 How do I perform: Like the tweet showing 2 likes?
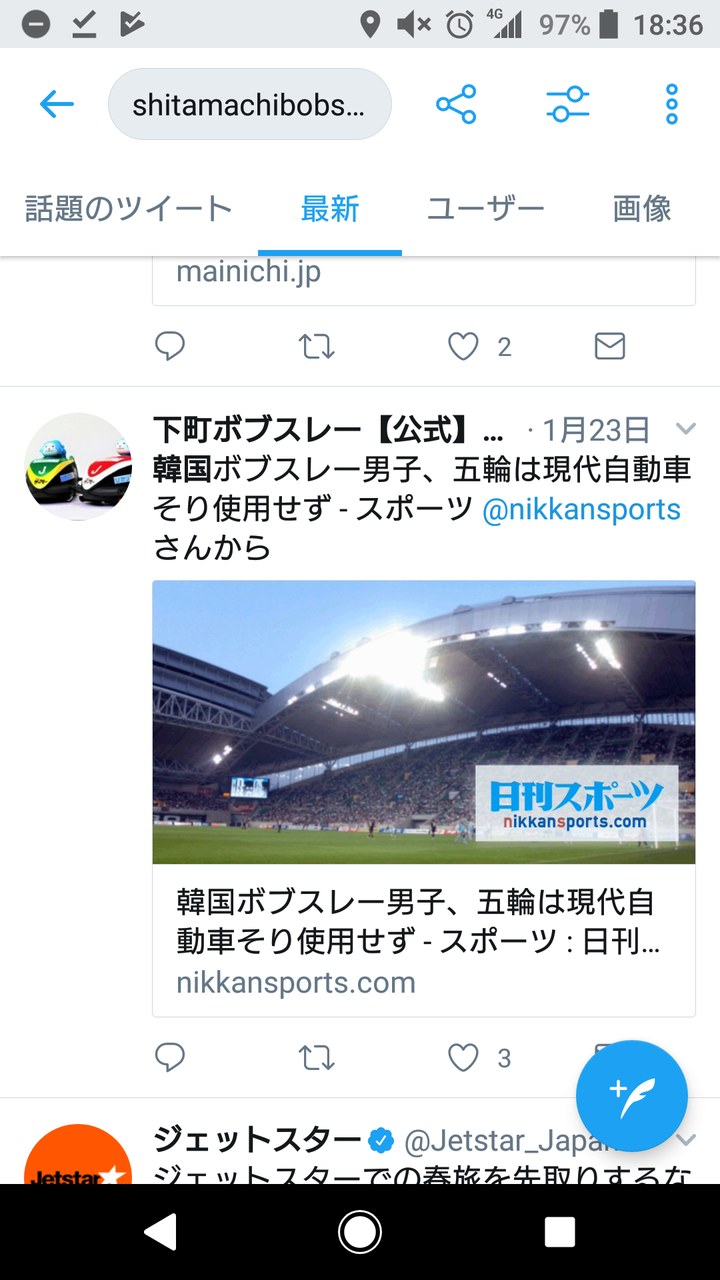pyautogui.click(x=463, y=346)
